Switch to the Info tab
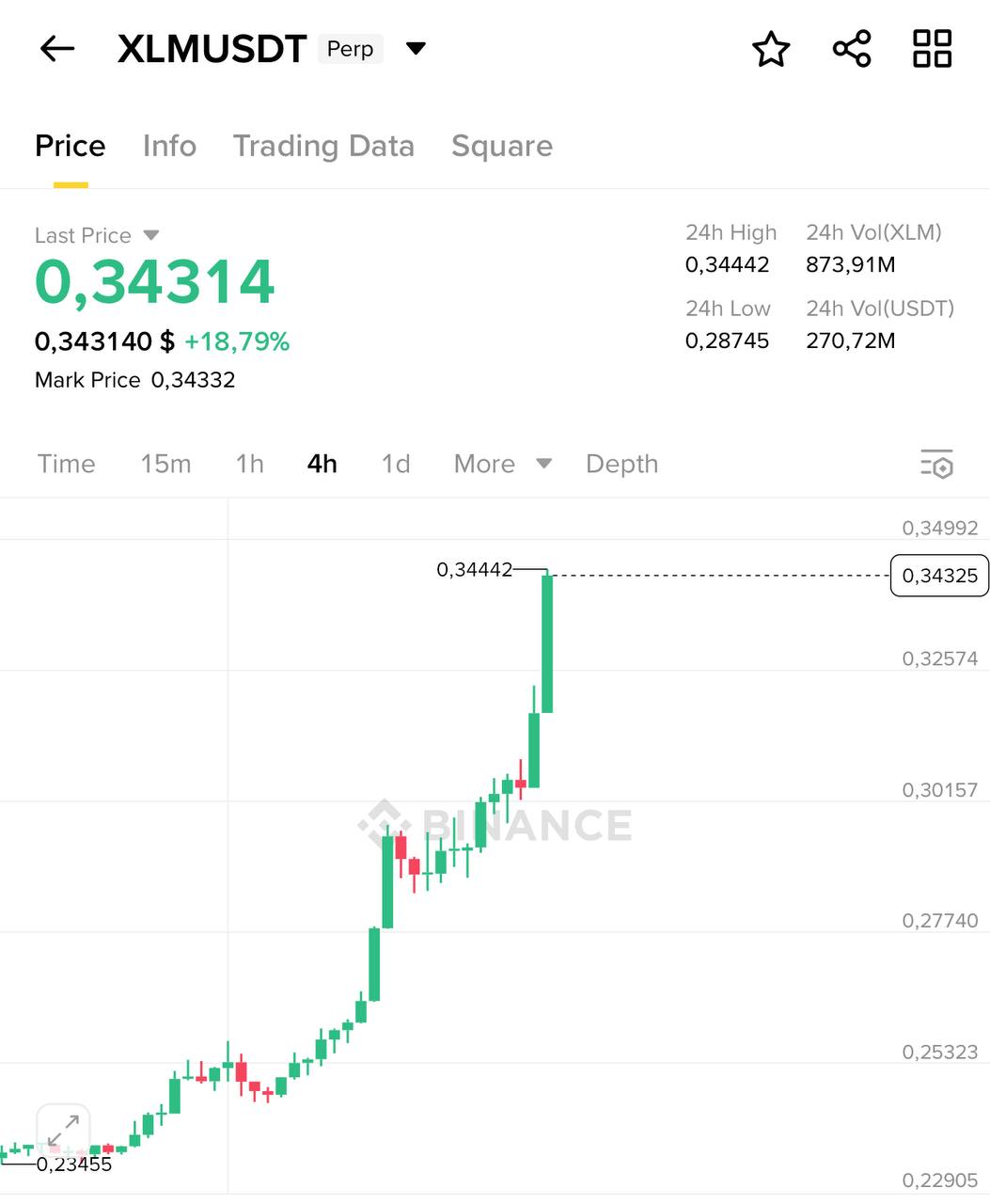 pos(169,146)
